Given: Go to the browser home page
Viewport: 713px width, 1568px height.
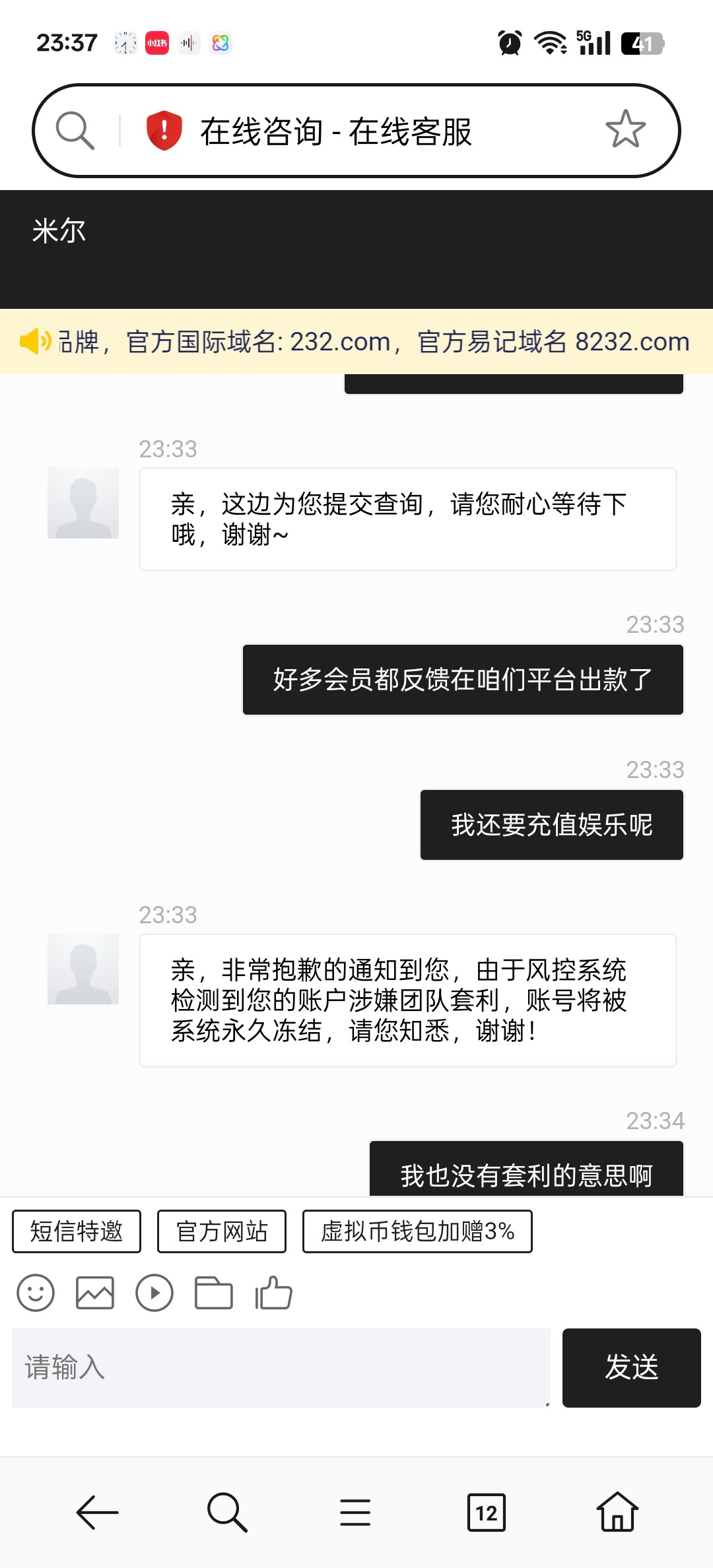Looking at the screenshot, I should point(617,1511).
